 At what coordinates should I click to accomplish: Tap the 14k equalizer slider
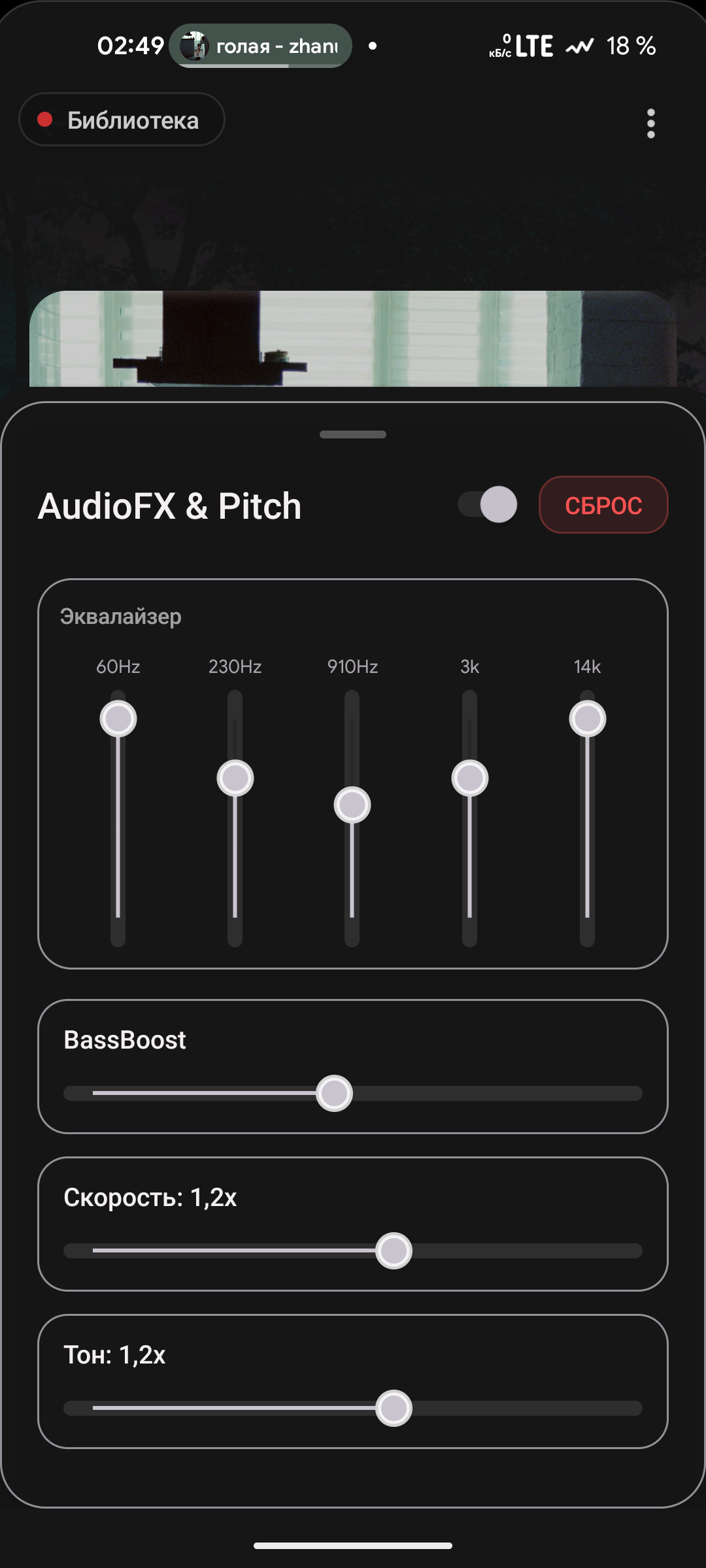click(588, 818)
